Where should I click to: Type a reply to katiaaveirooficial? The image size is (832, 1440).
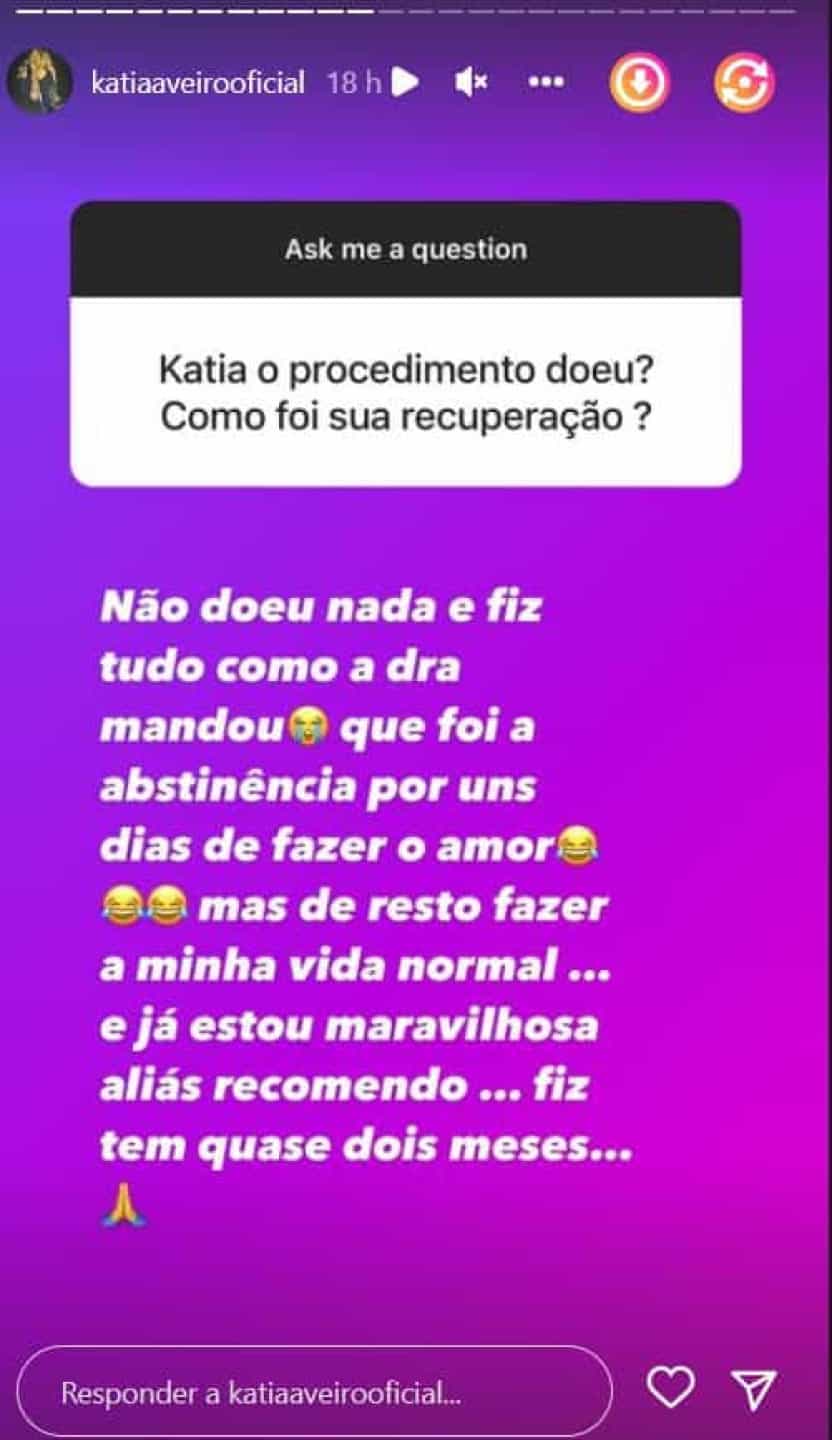(x=314, y=1392)
